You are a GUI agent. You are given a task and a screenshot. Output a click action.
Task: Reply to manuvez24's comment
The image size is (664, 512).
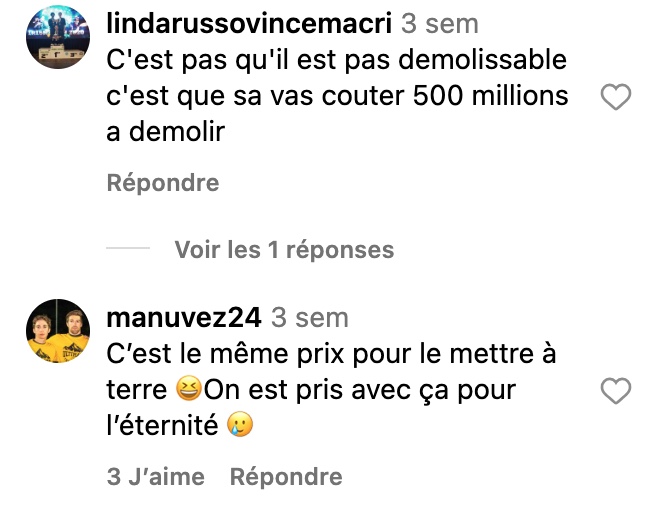click(286, 477)
